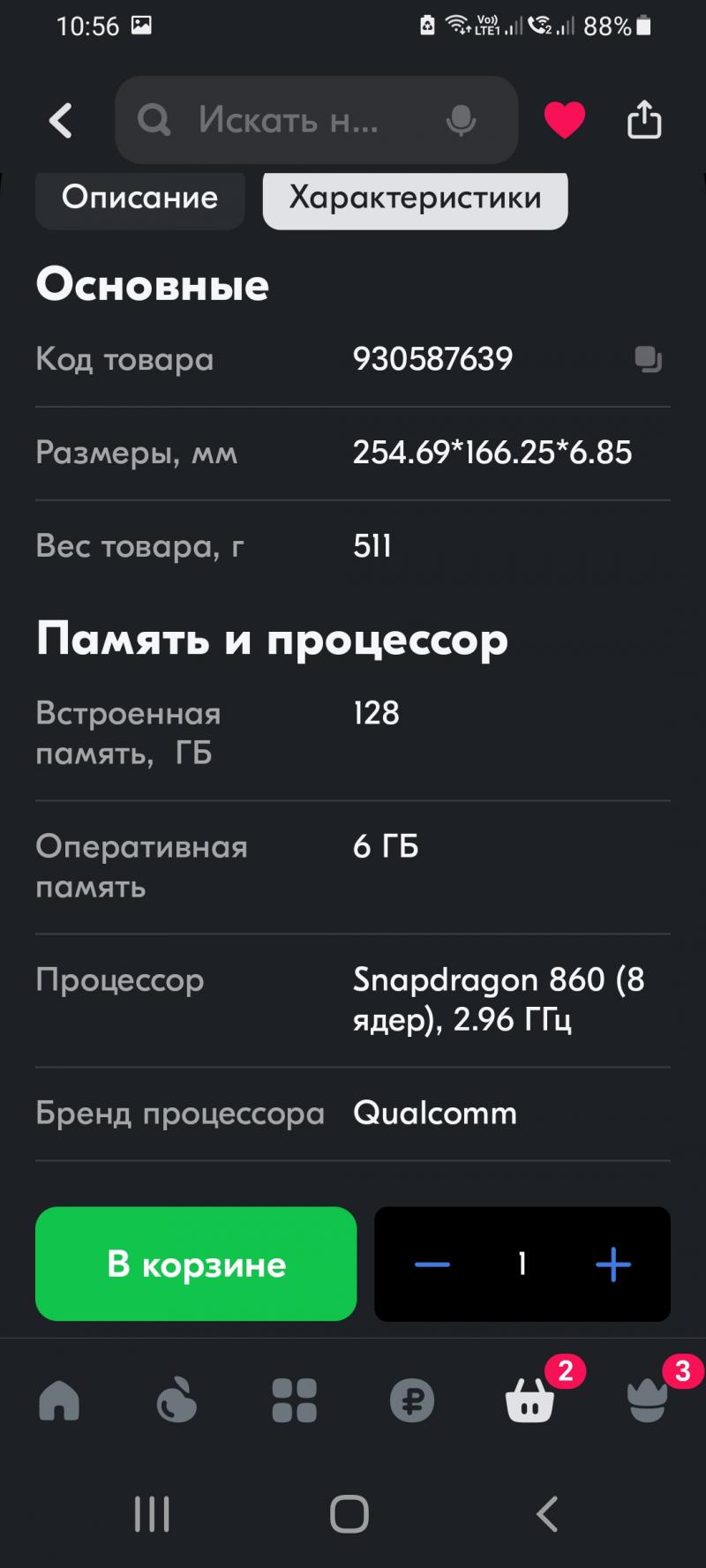706x1568 pixels.
Task: Open the profile tab with badge 3
Action: [x=648, y=1399]
